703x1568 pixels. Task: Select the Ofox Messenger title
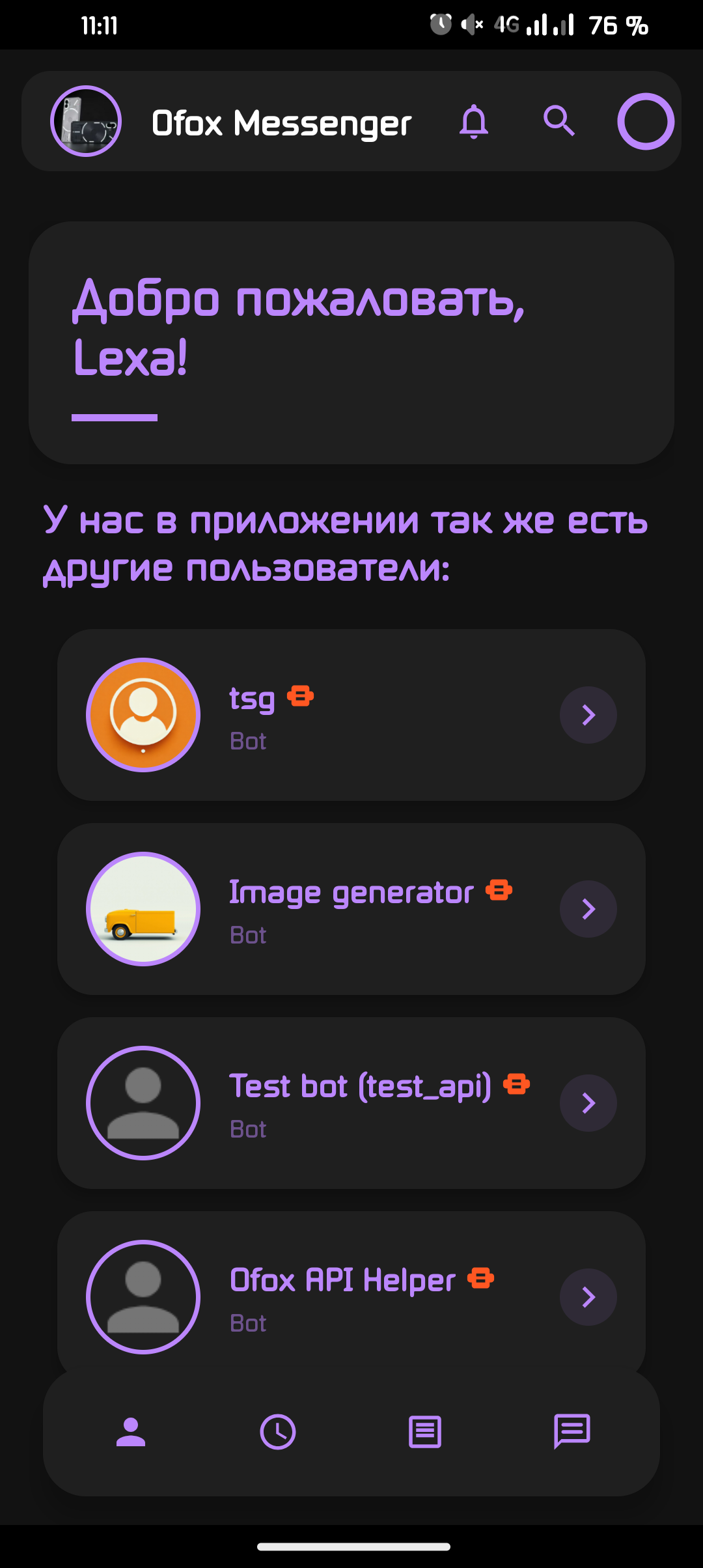click(281, 122)
